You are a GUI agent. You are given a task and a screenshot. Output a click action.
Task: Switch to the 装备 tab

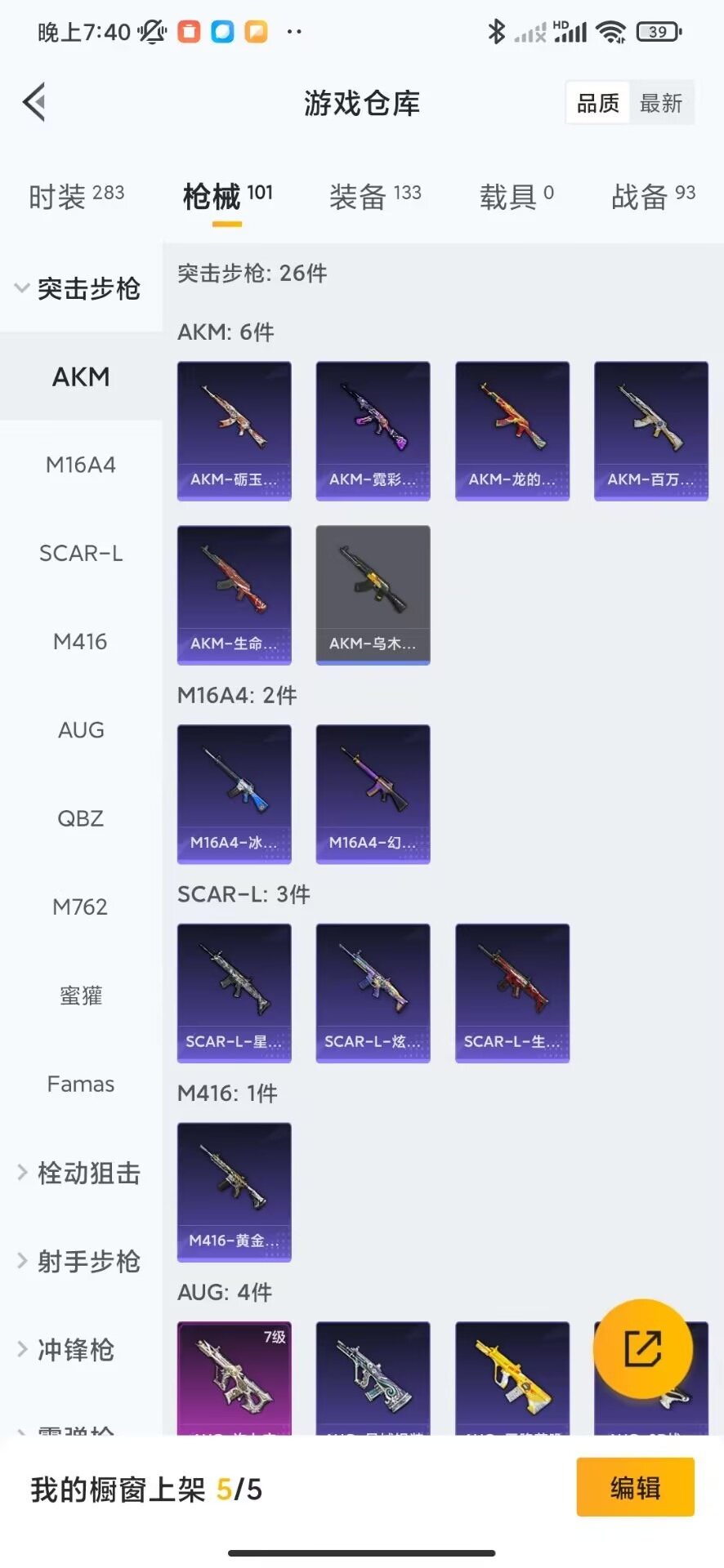coord(375,196)
